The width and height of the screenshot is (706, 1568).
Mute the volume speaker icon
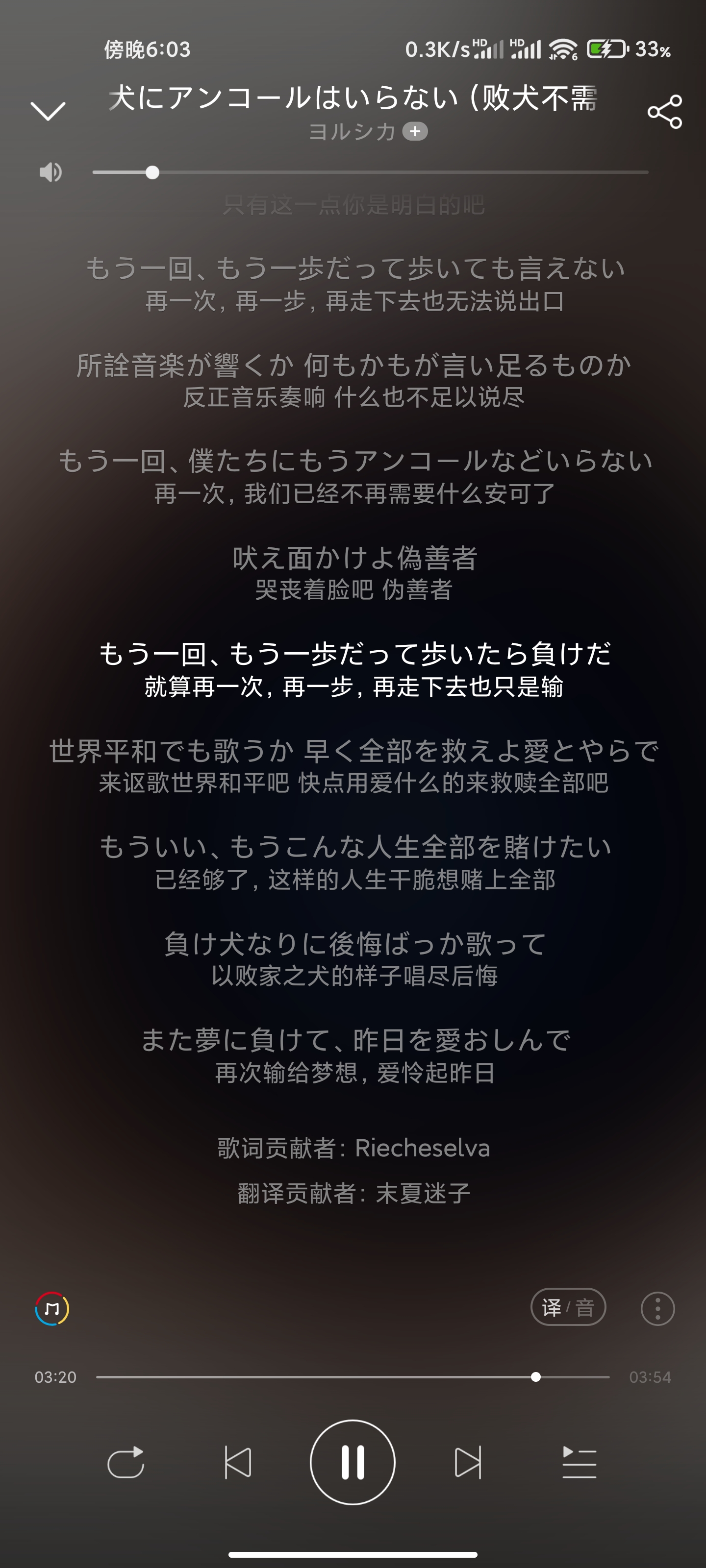point(50,173)
